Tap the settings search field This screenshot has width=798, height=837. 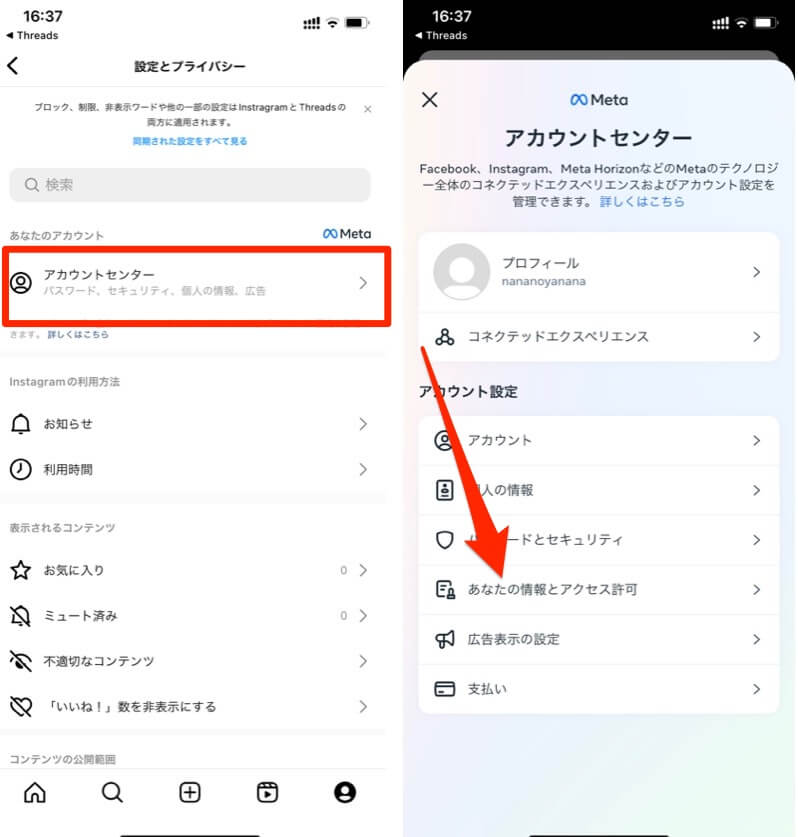point(190,185)
